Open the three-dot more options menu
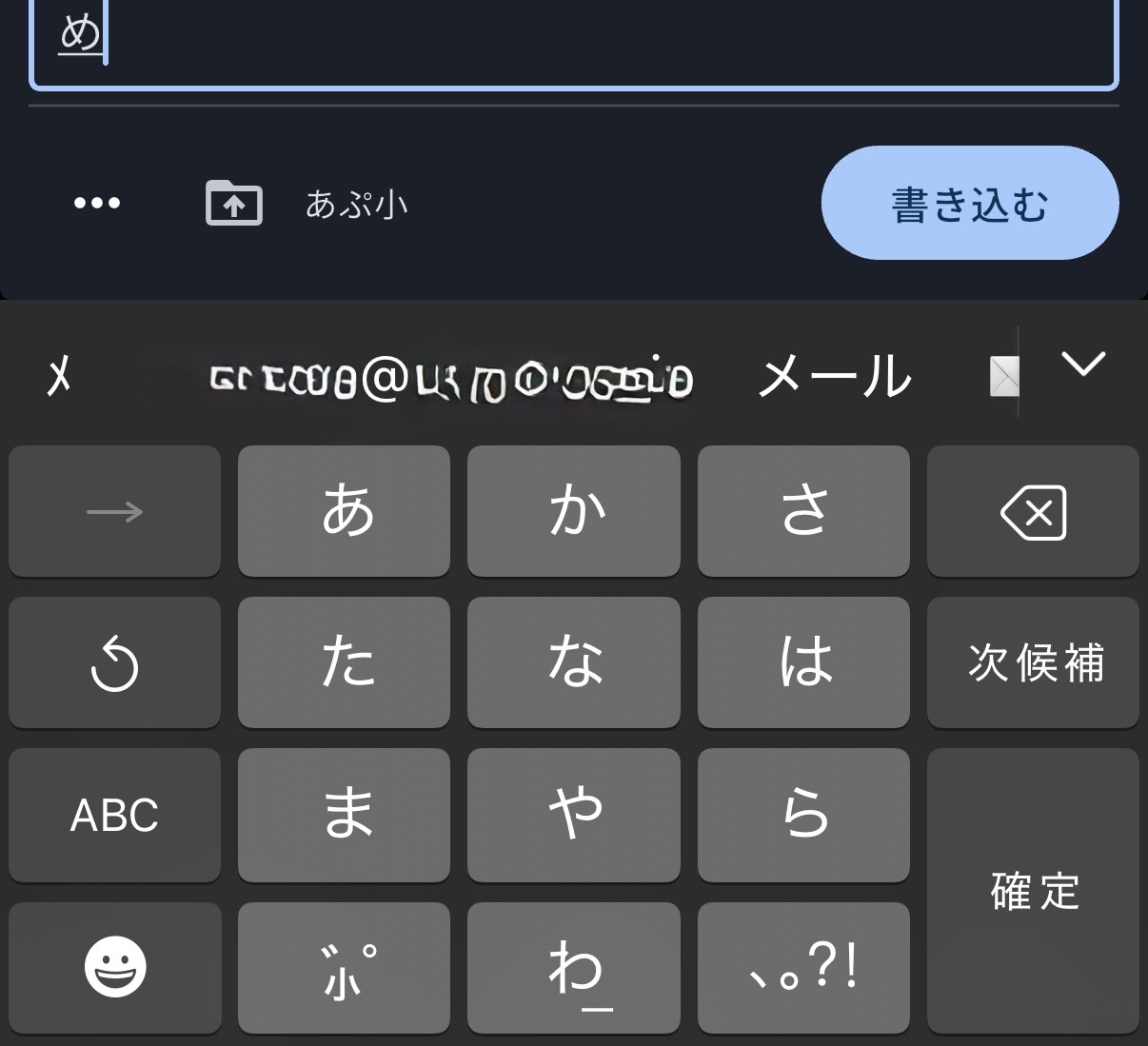 coord(97,203)
